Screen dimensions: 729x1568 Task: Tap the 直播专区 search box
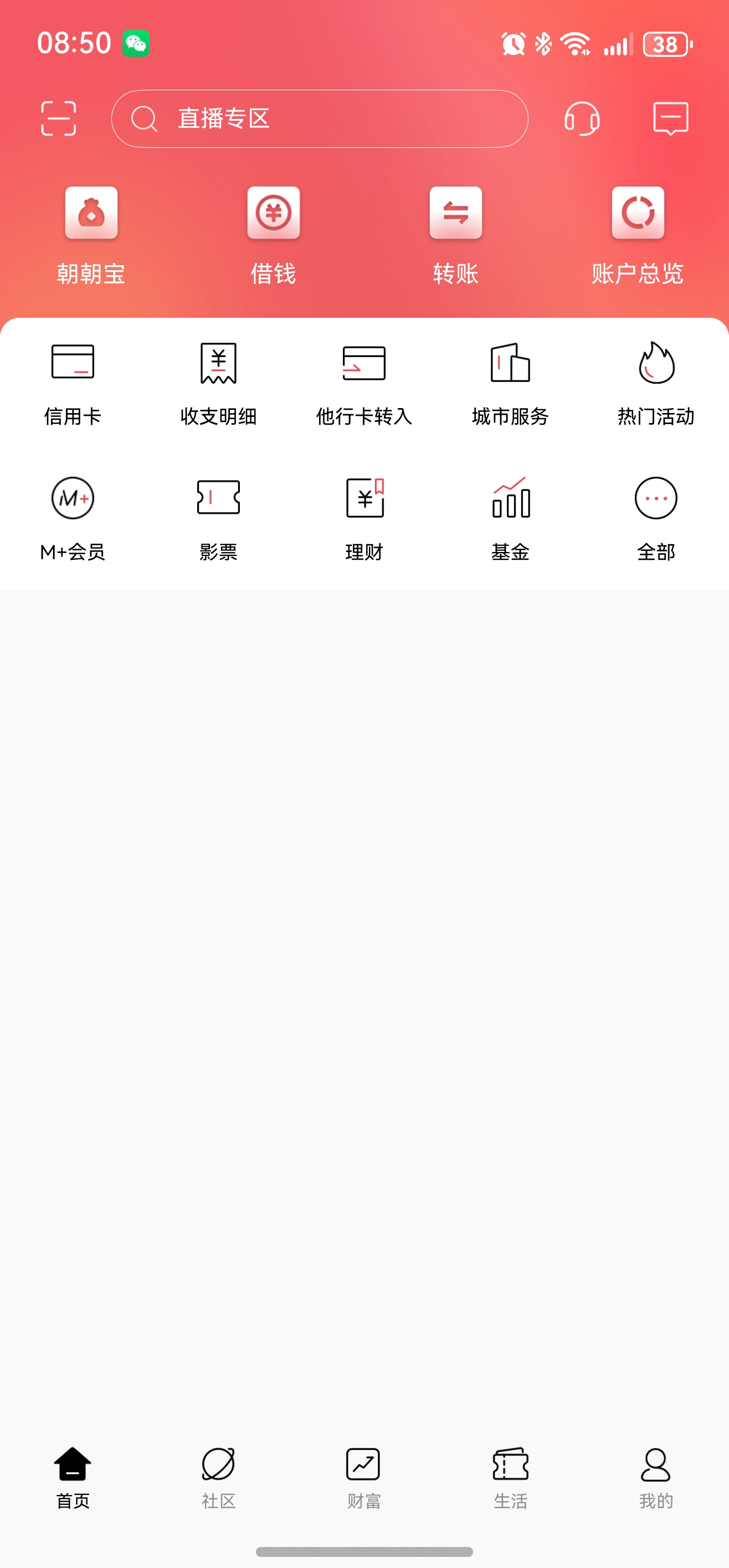click(319, 118)
